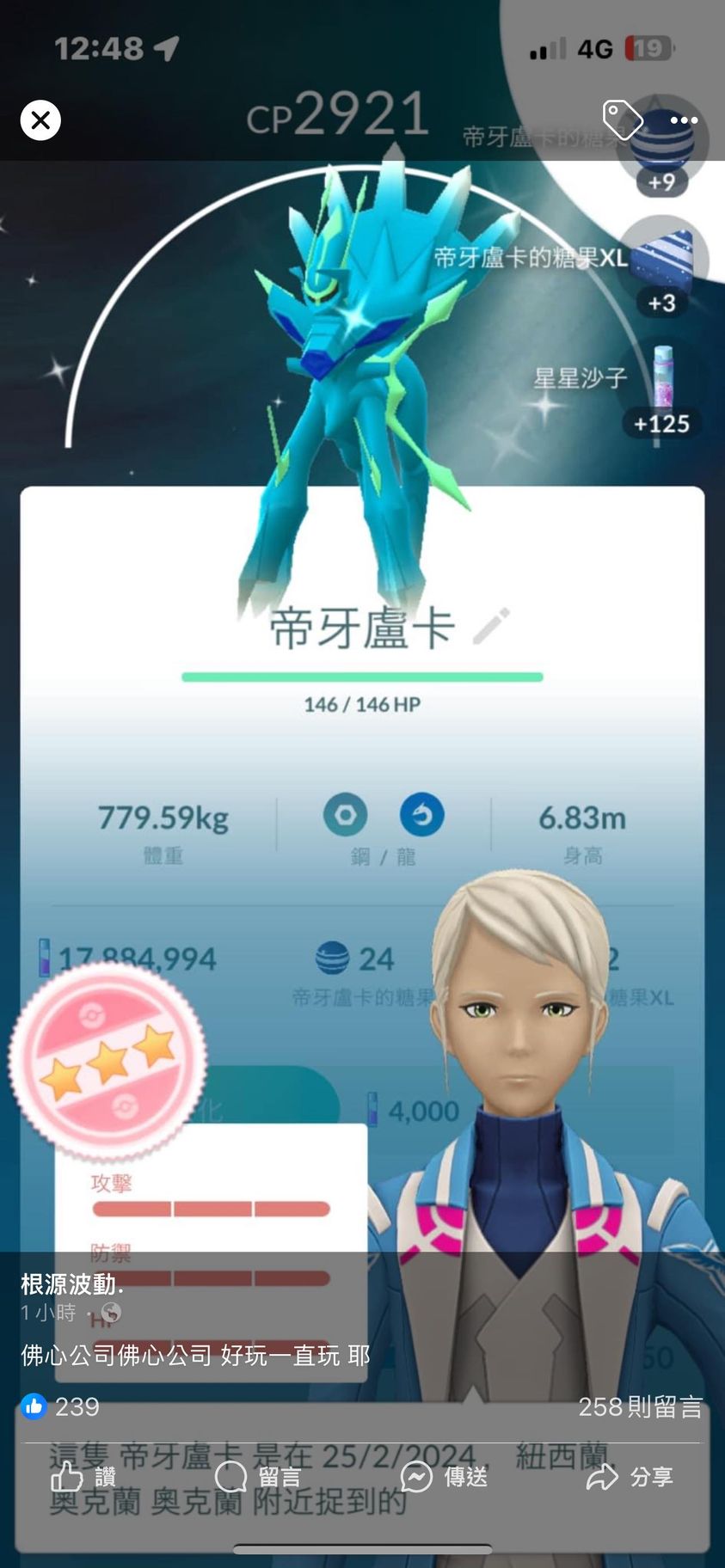The height and width of the screenshot is (1568, 725).
Task: Open the photo tag icon
Action: click(622, 119)
